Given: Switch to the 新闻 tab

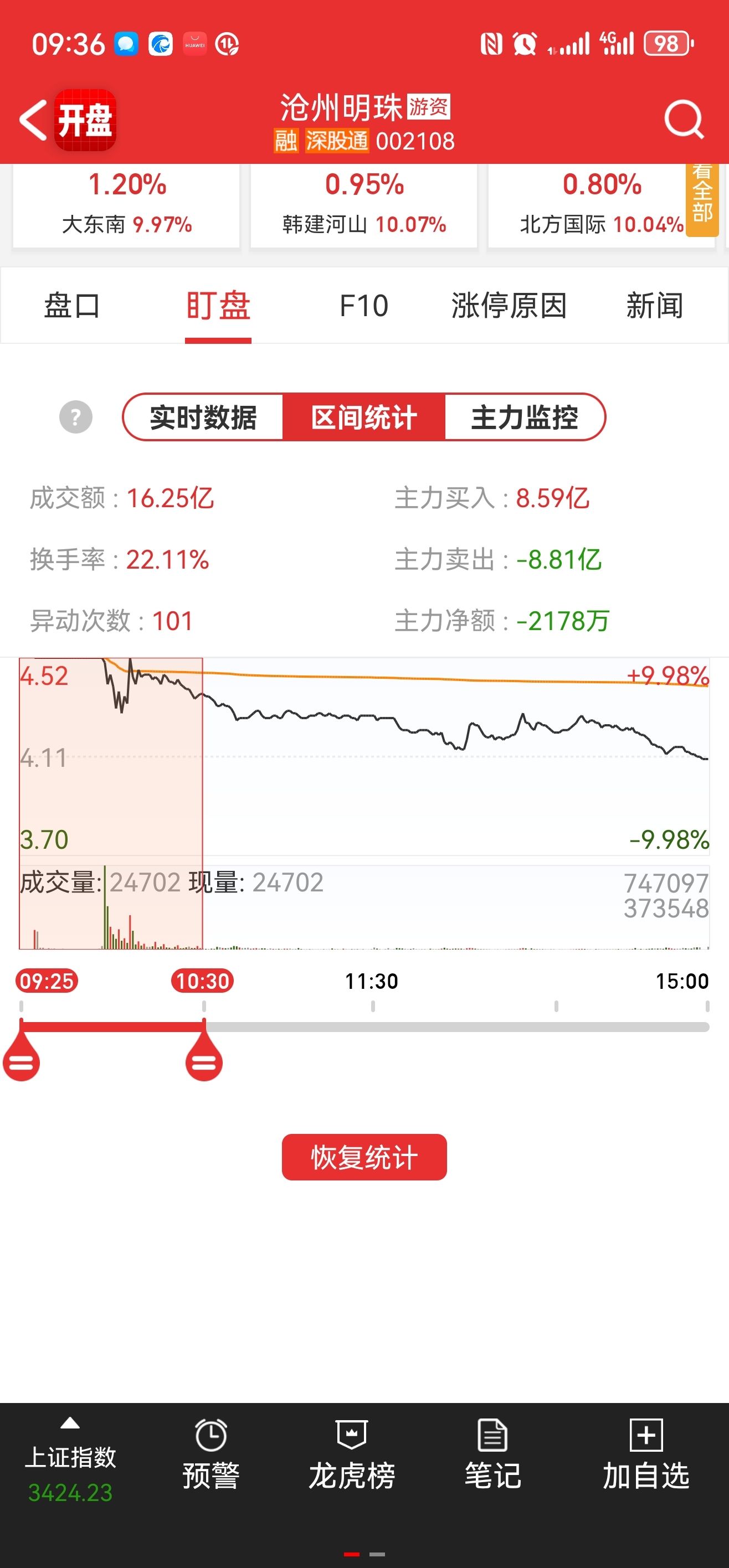Looking at the screenshot, I should [x=655, y=306].
